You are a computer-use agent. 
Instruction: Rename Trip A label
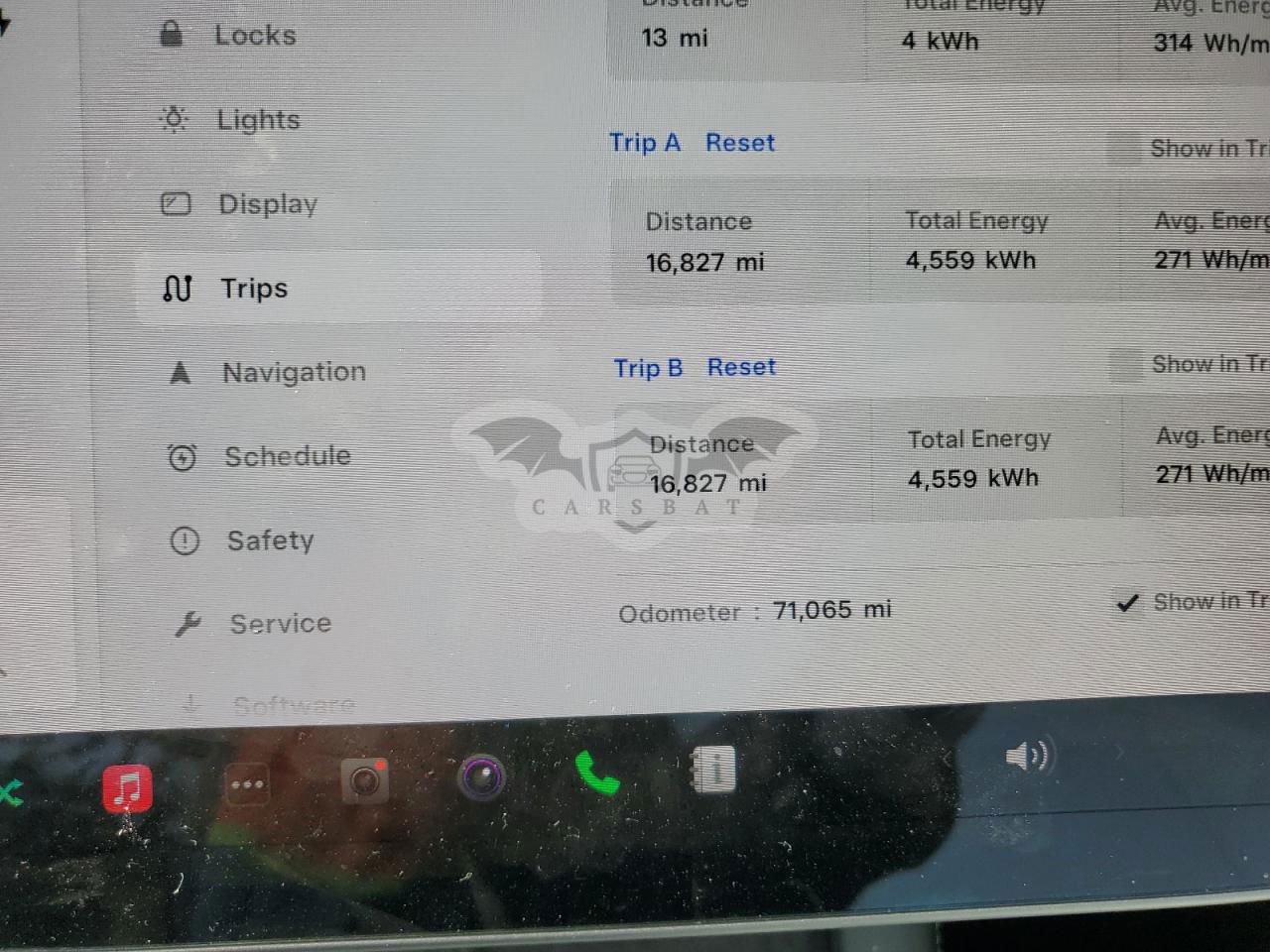point(645,143)
